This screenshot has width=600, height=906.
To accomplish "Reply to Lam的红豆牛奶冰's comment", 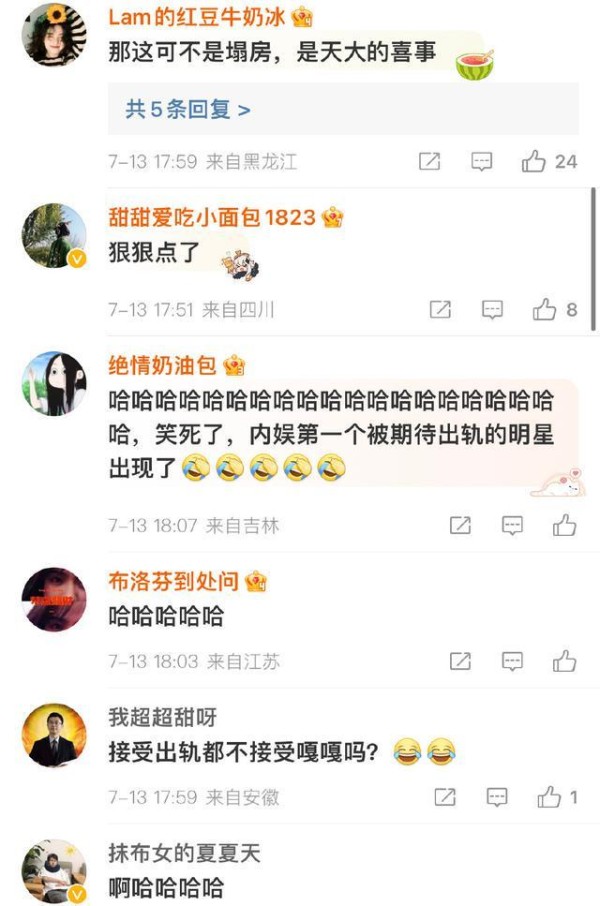I will [482, 161].
